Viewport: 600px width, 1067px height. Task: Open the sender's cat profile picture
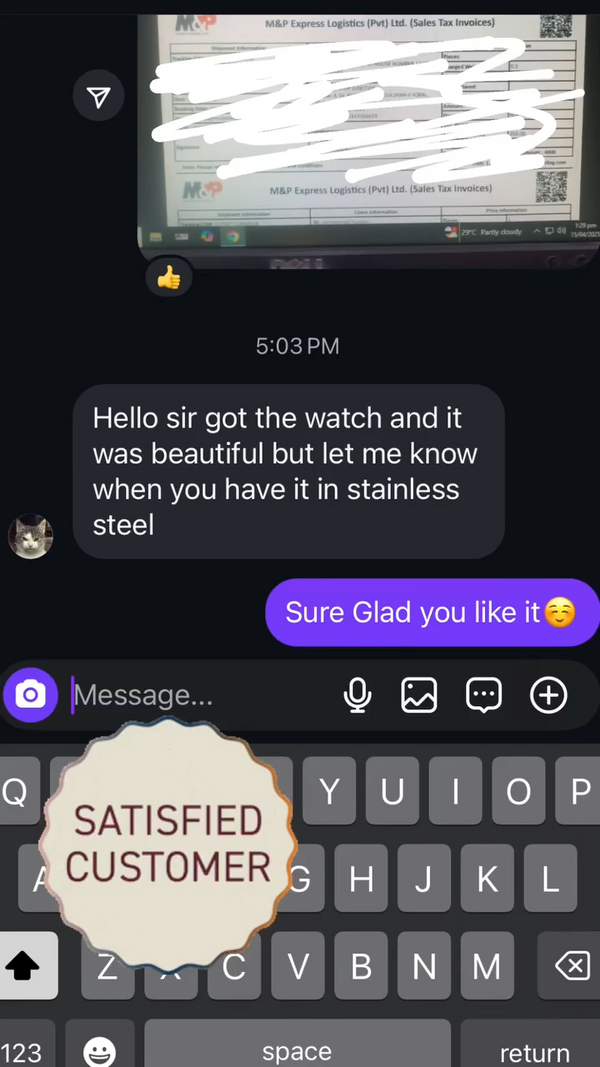[x=30, y=537]
